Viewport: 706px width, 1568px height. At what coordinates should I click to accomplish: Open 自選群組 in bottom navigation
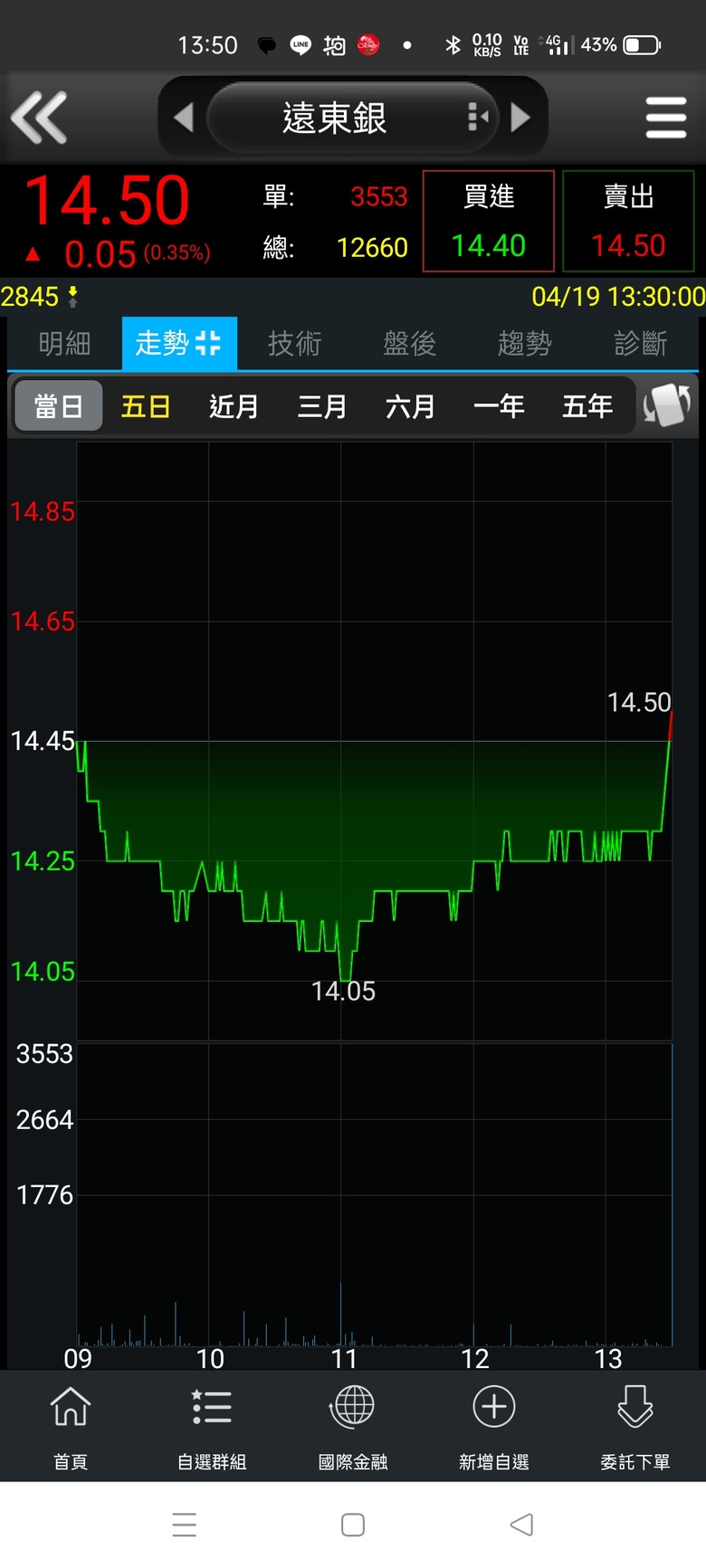click(x=212, y=1428)
